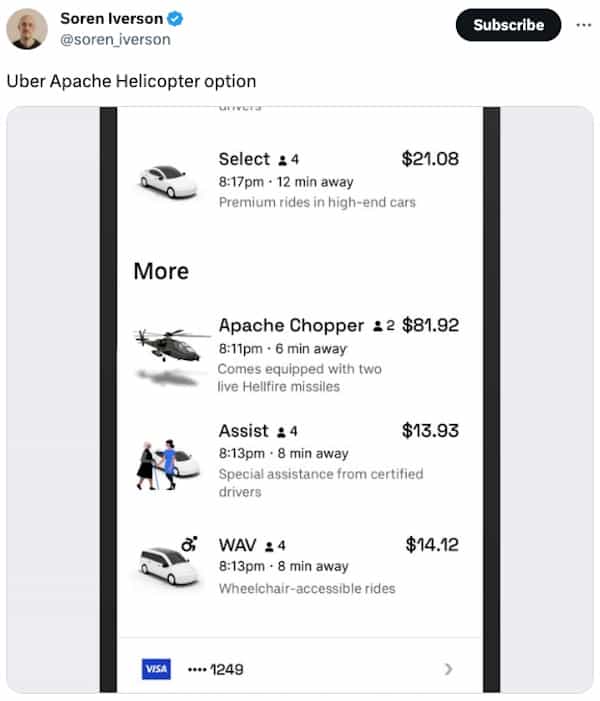This screenshot has height=701, width=600.
Task: Subscribe to Soren Iverson
Action: [x=507, y=25]
